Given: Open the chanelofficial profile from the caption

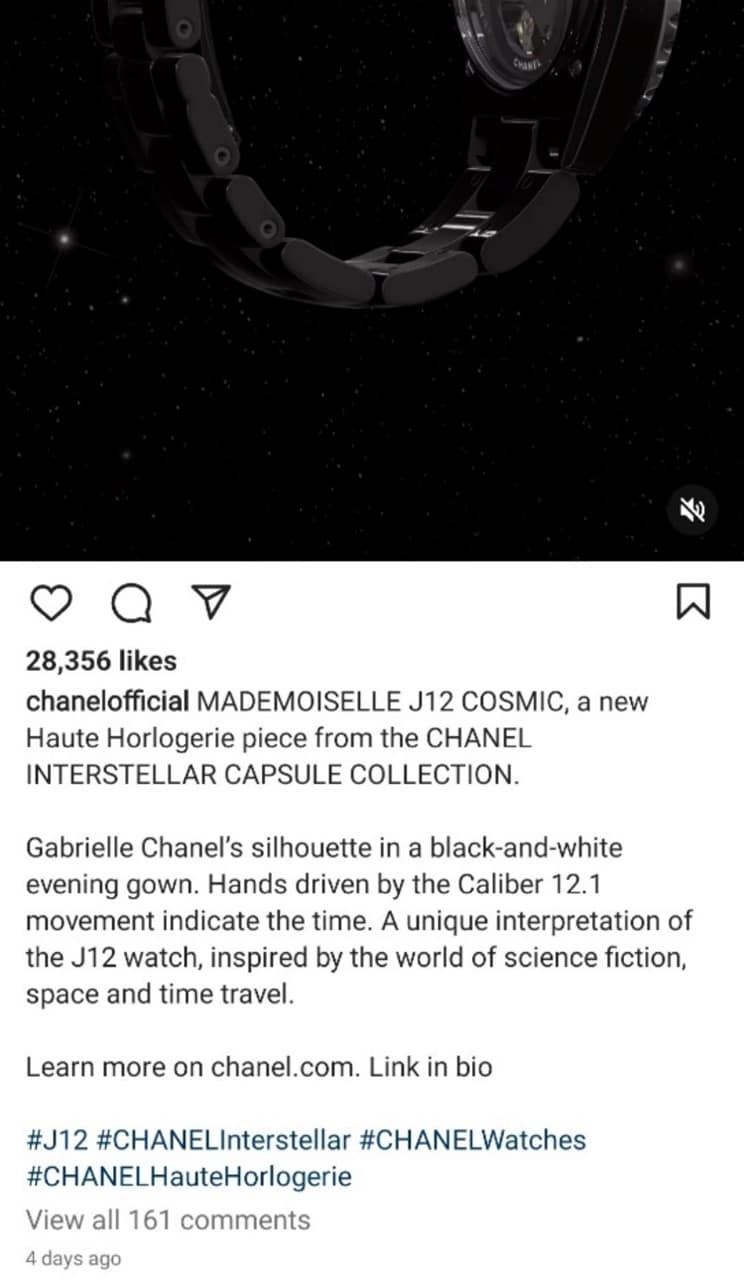Looking at the screenshot, I should (x=107, y=702).
